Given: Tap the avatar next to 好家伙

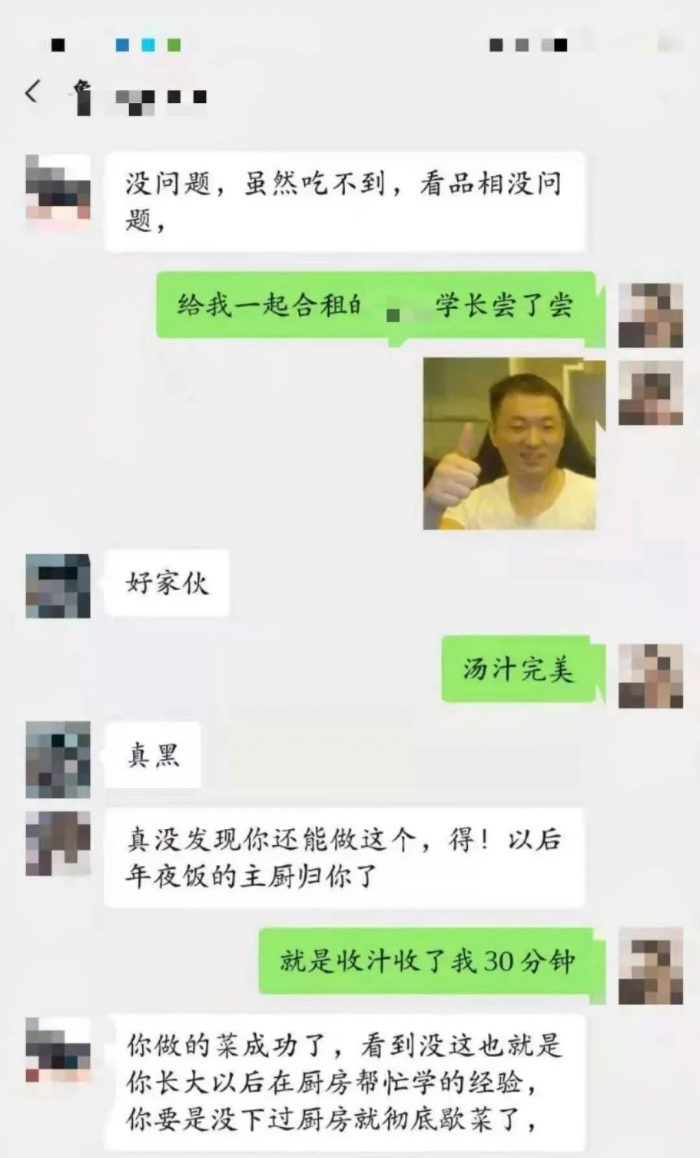Looking at the screenshot, I should point(58,586).
